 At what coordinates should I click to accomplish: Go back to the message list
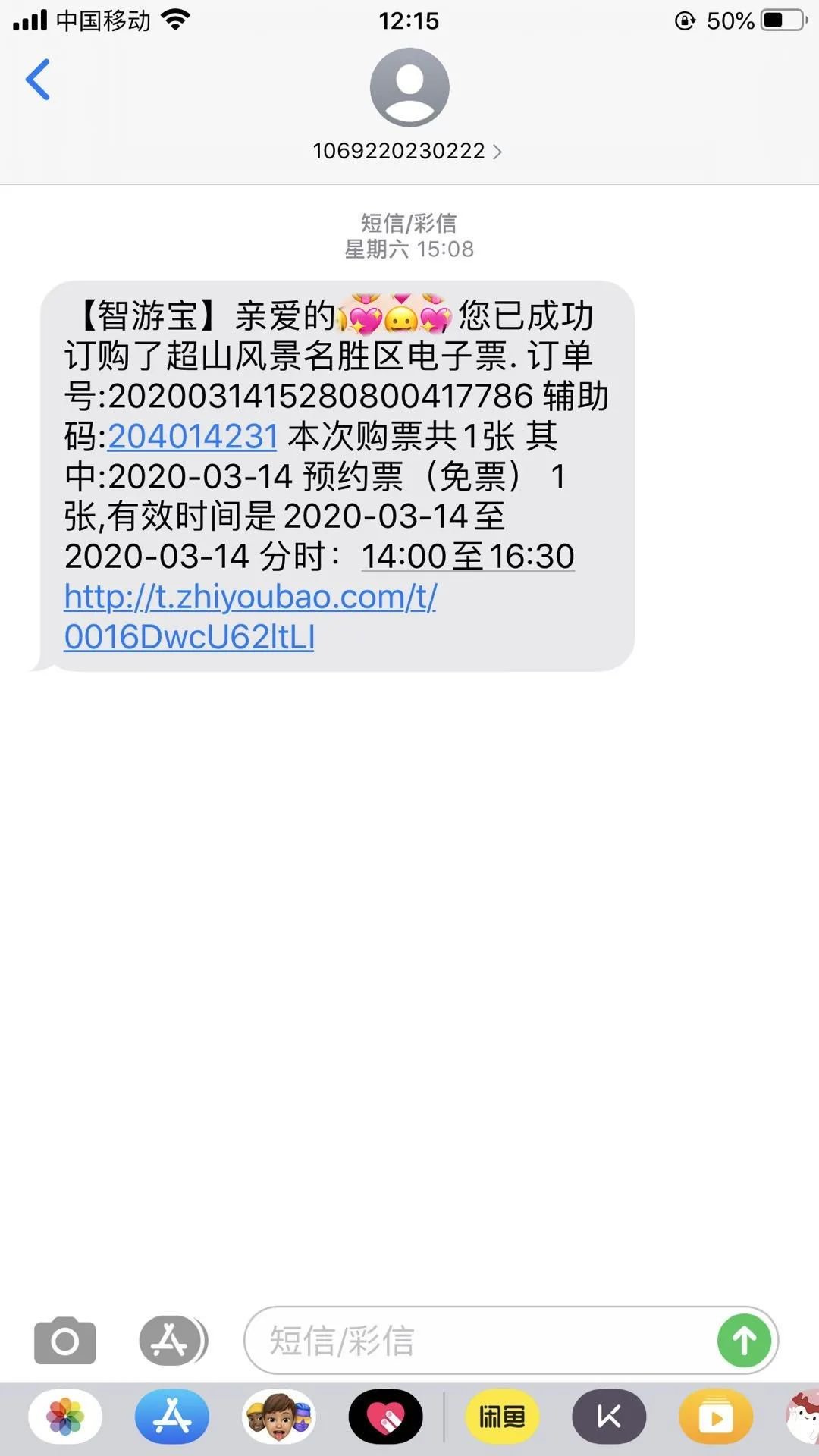38,80
